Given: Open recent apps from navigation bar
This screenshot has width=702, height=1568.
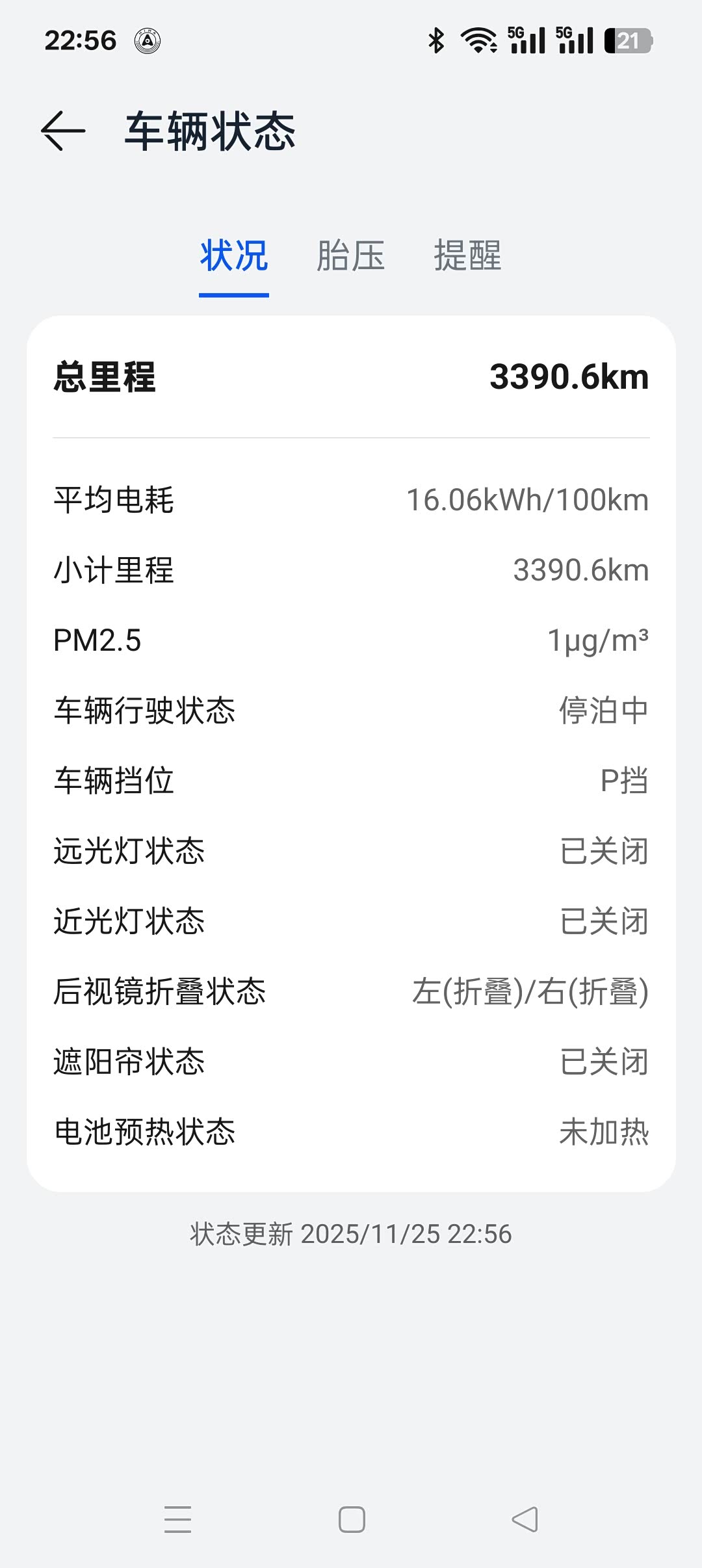Looking at the screenshot, I should [177, 1519].
